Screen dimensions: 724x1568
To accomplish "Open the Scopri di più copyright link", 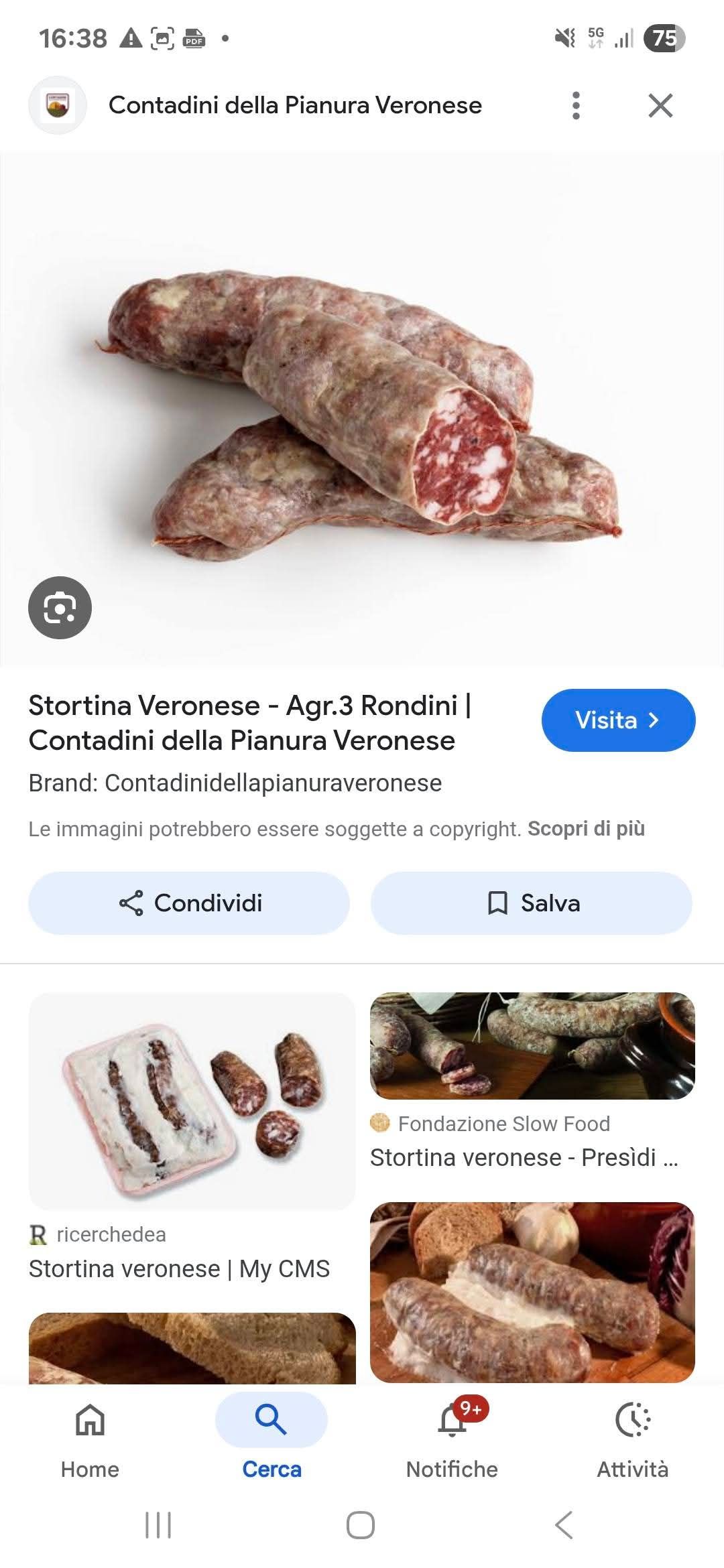I will click(586, 829).
